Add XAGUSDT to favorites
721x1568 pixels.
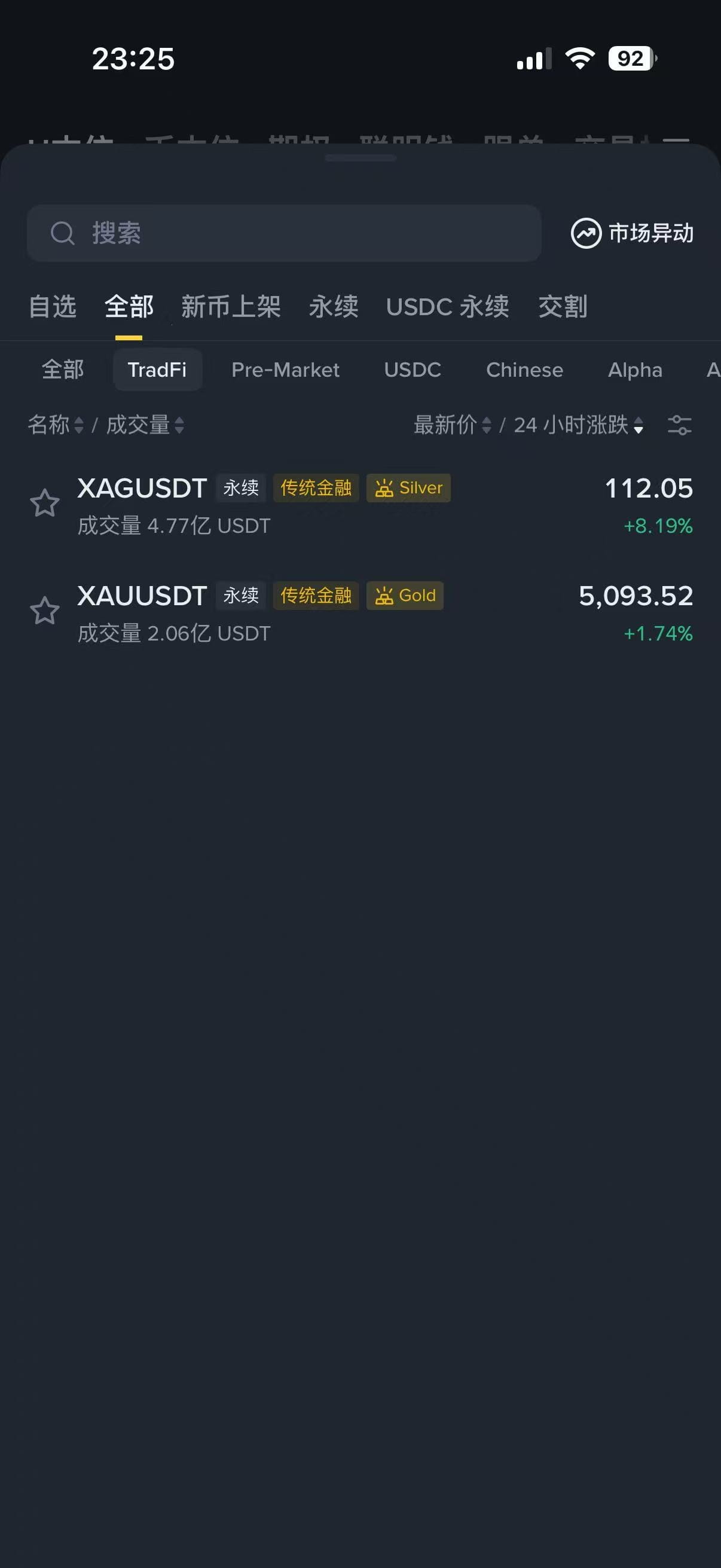point(45,504)
